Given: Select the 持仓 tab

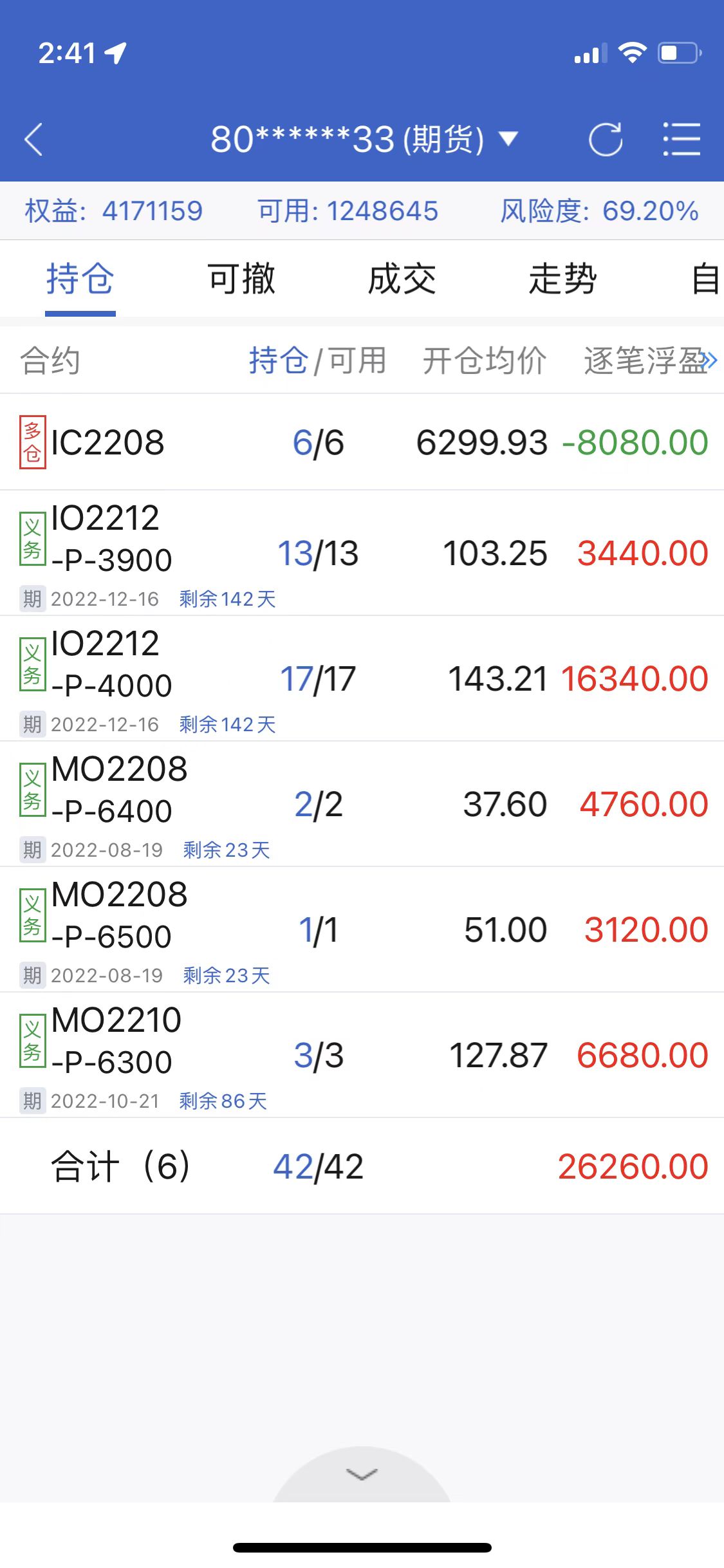Looking at the screenshot, I should (80, 279).
